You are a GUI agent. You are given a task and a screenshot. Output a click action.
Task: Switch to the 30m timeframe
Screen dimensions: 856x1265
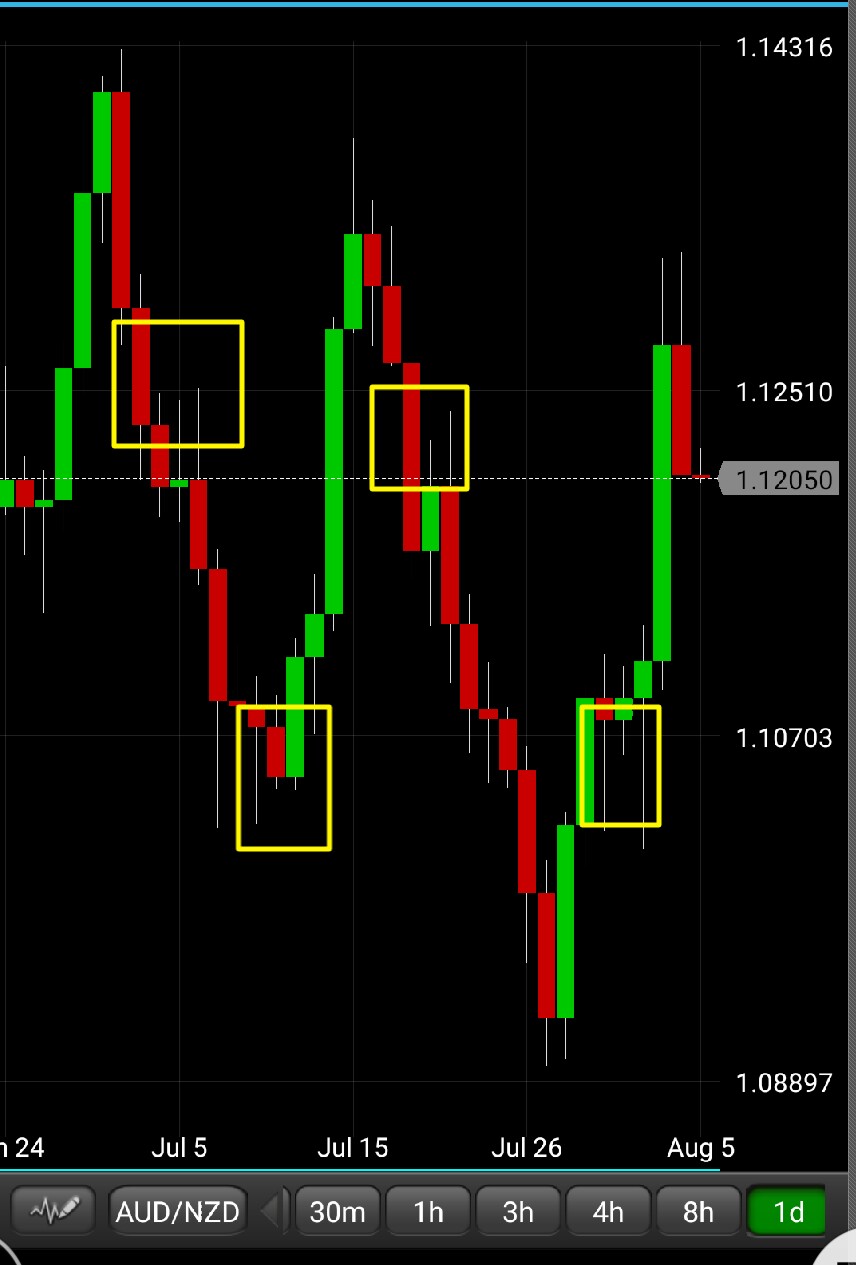(337, 1212)
